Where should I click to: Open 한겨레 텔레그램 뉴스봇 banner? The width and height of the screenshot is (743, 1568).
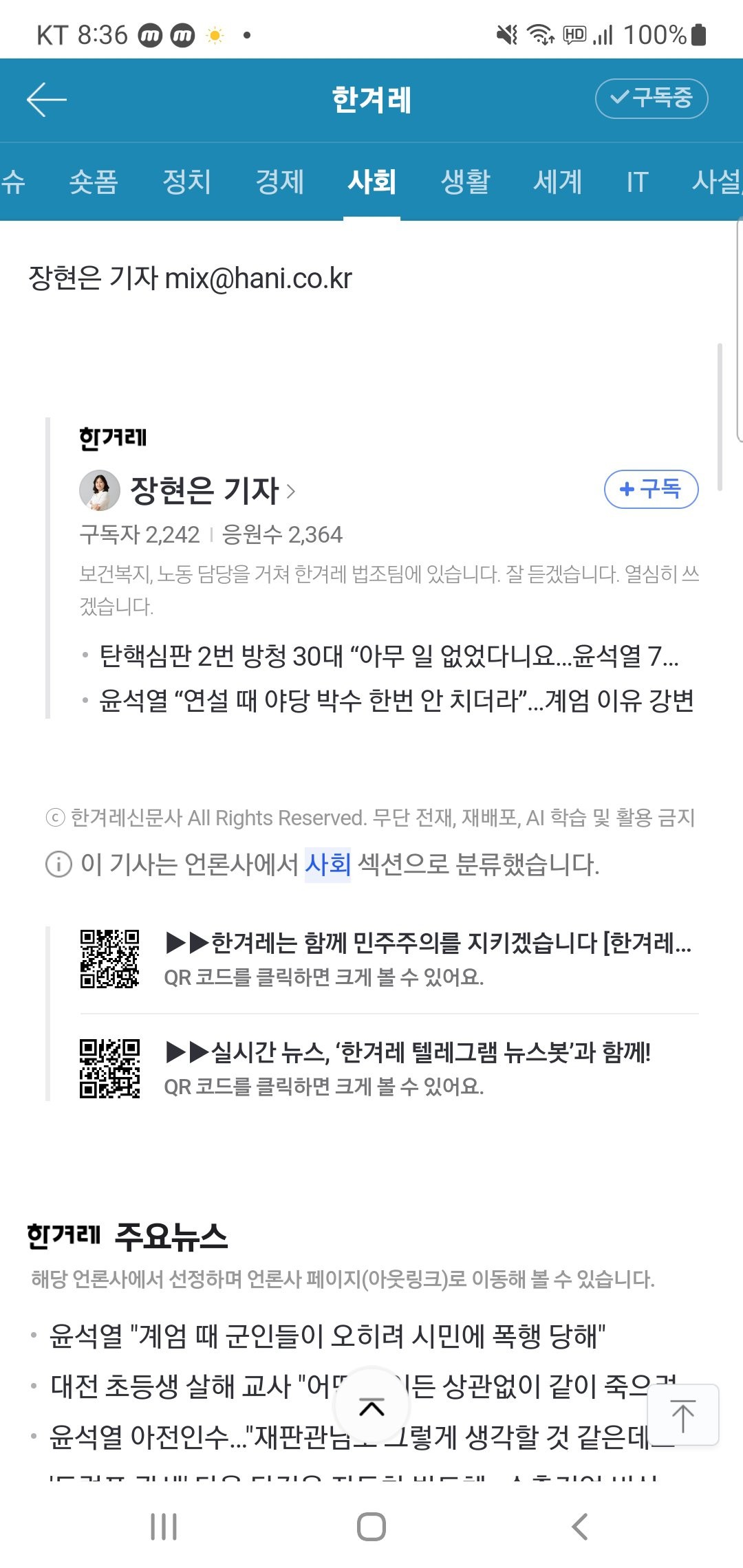(407, 1052)
